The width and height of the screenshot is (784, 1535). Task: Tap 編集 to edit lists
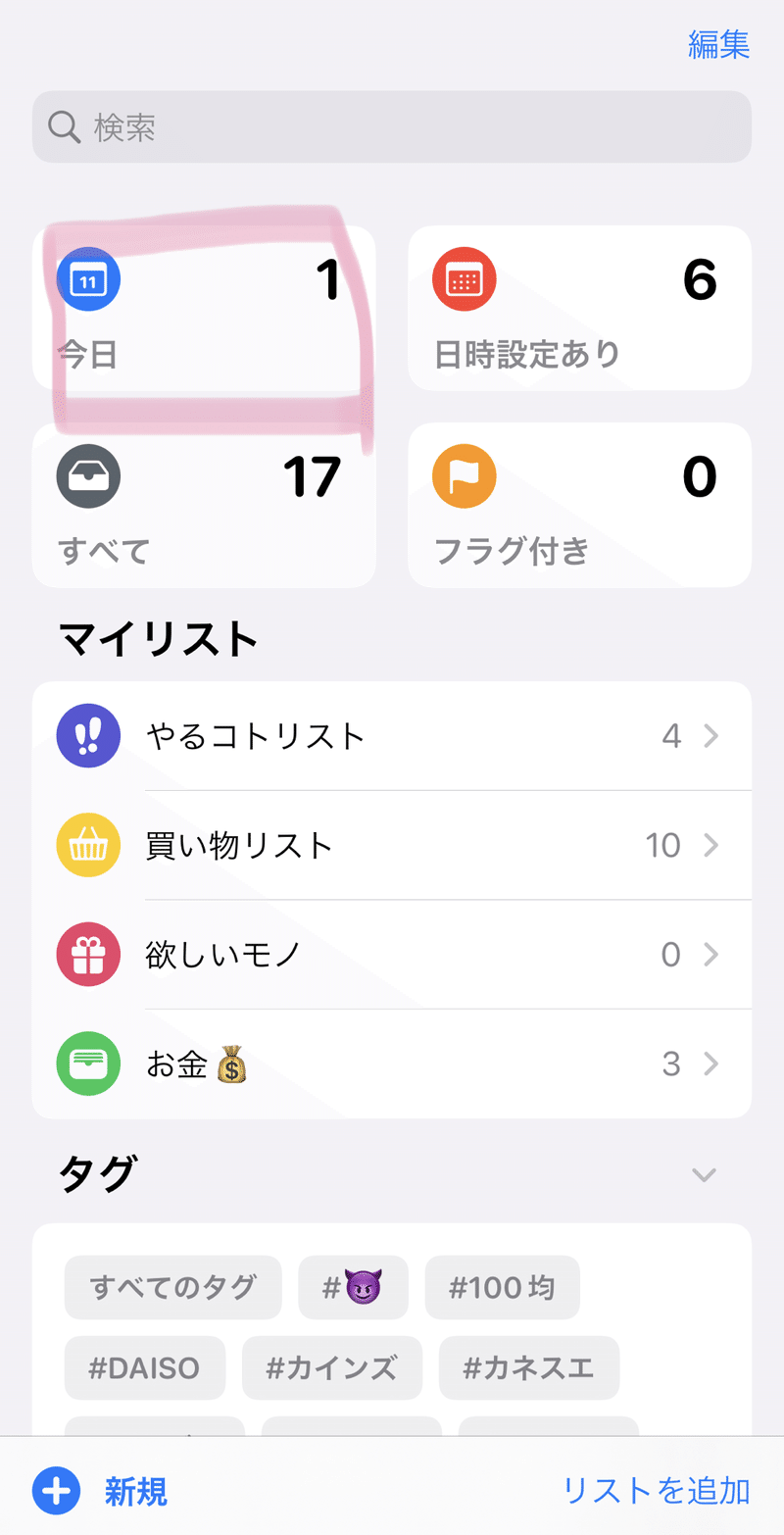click(718, 44)
